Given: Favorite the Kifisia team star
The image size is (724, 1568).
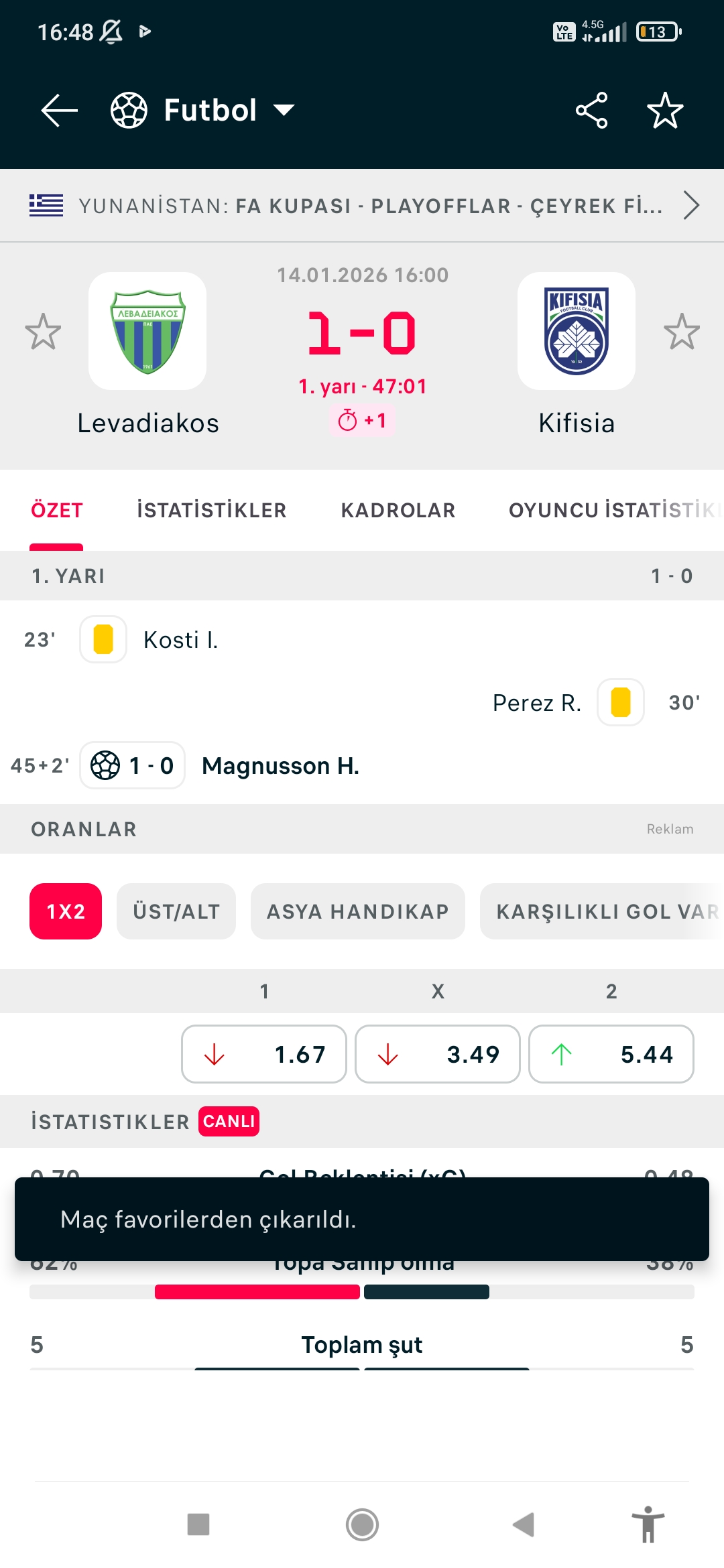Looking at the screenshot, I should click(682, 332).
